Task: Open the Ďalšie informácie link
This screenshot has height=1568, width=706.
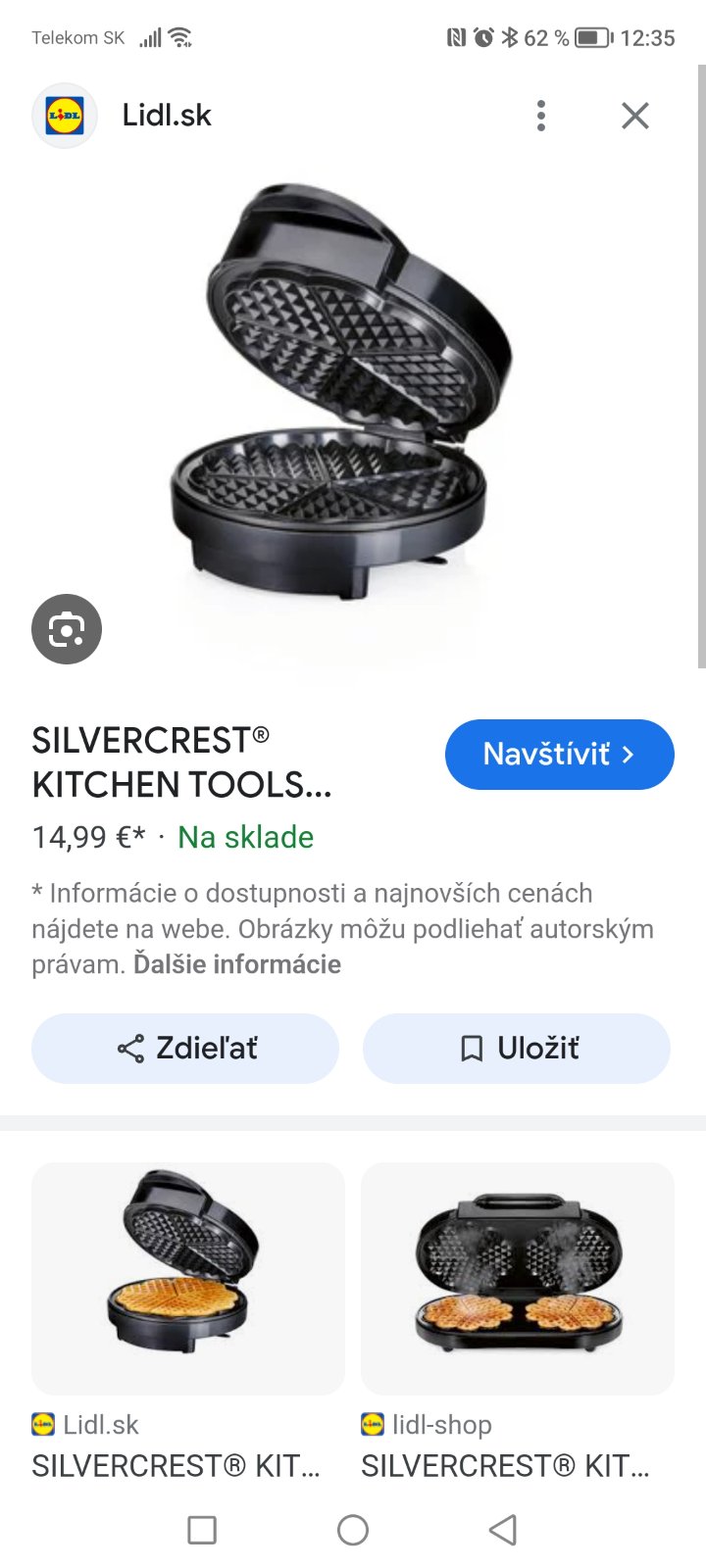Action: tap(237, 964)
